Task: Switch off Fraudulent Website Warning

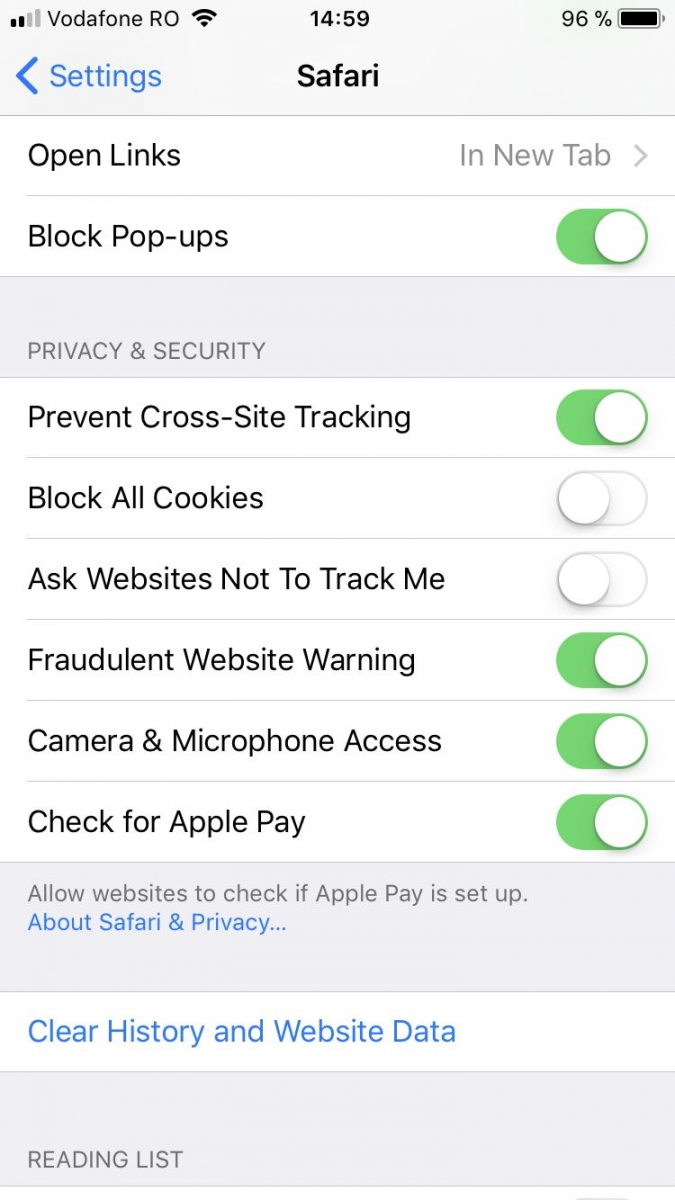Action: pyautogui.click(x=602, y=661)
